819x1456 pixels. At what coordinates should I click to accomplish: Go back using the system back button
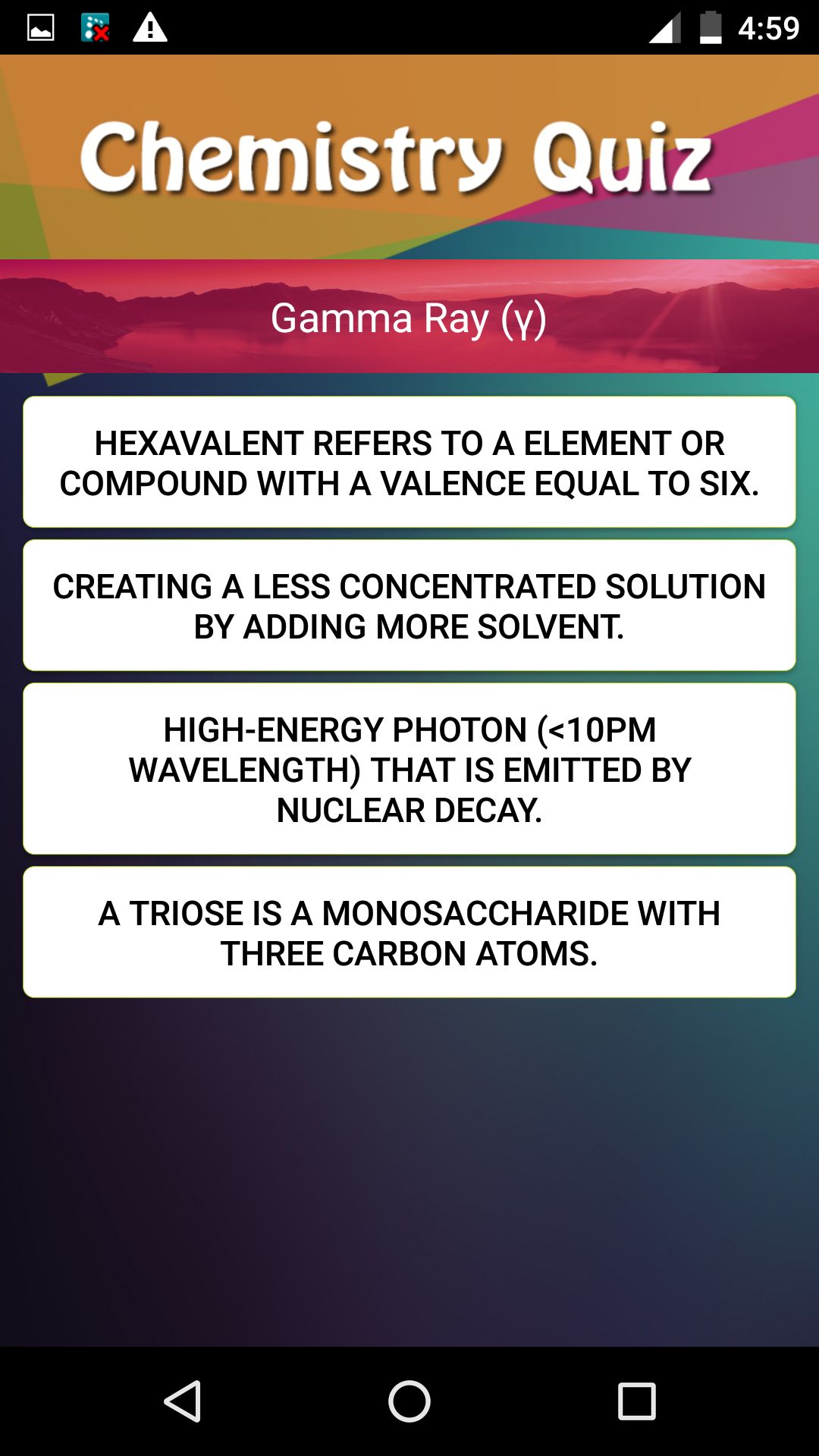[183, 1401]
